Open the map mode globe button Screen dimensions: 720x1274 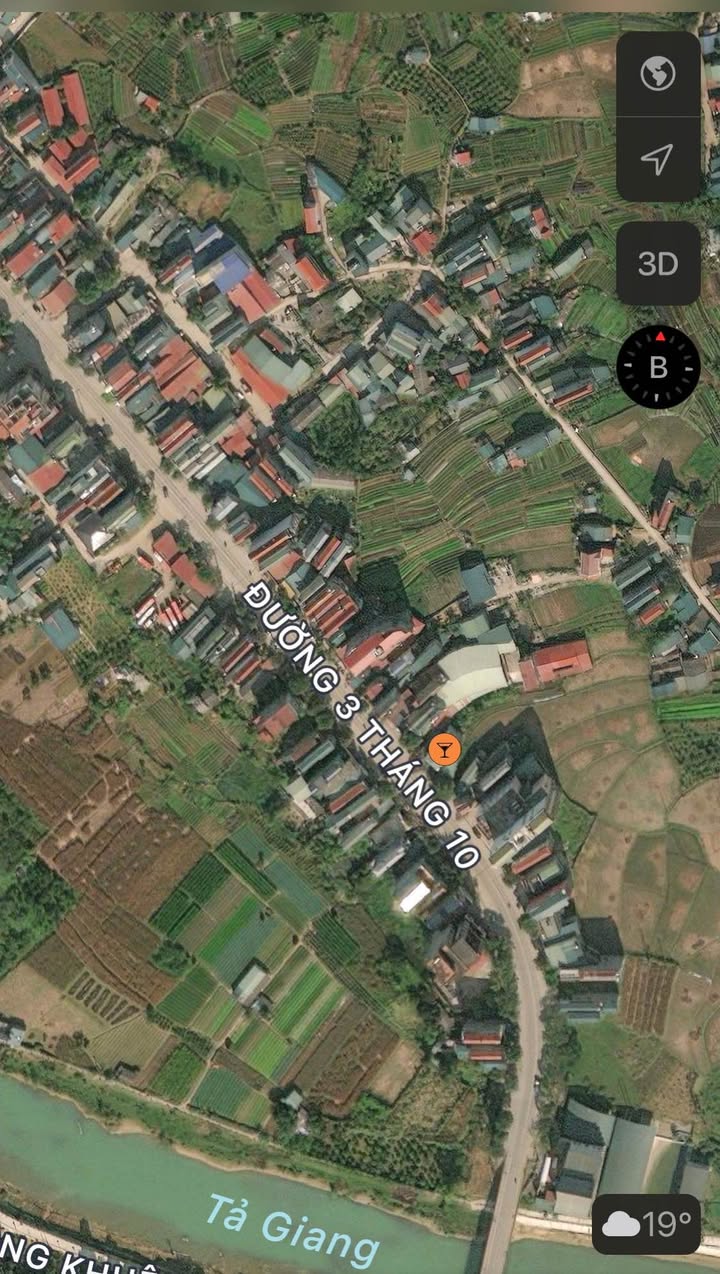[658, 74]
